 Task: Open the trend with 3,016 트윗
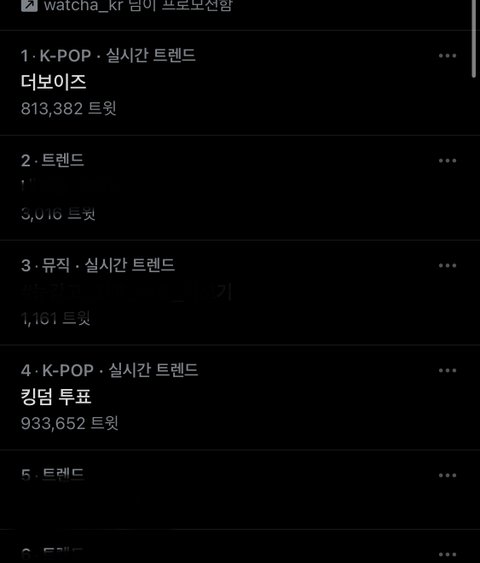point(240,188)
